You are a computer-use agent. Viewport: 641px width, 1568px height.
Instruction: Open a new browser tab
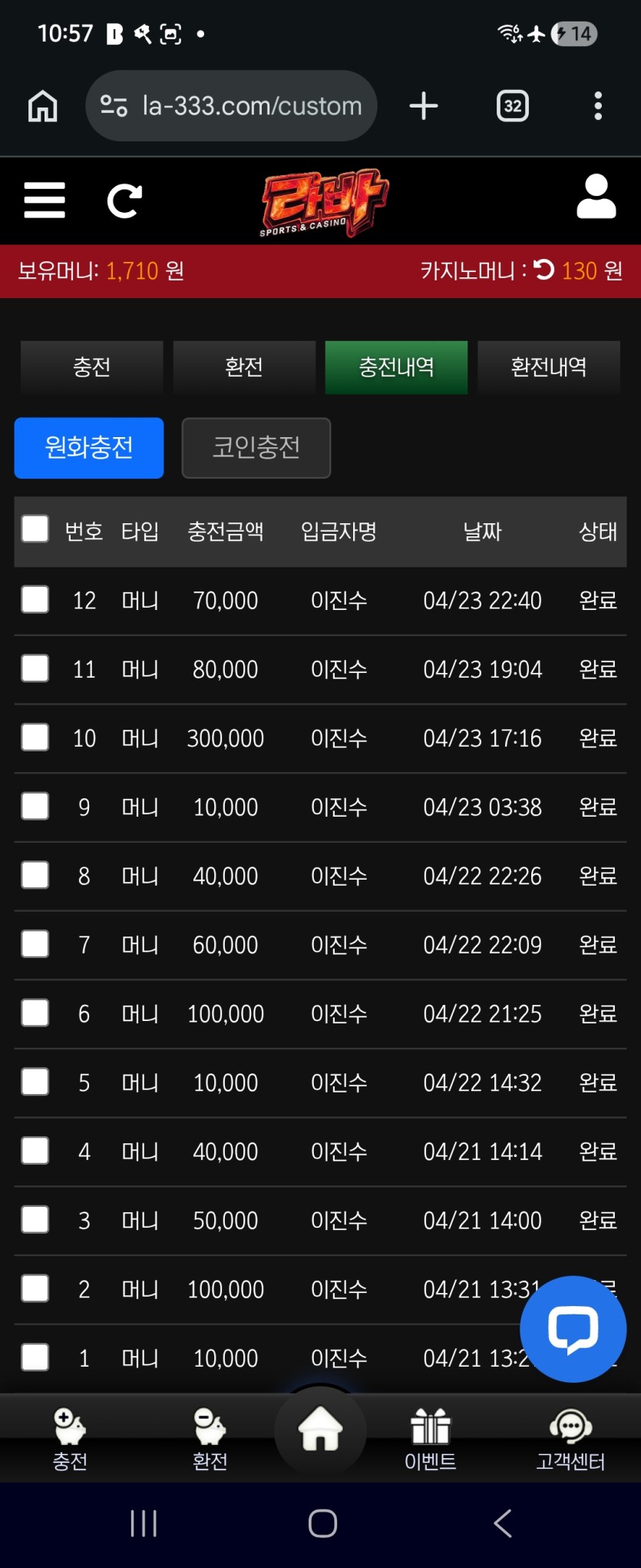(424, 106)
